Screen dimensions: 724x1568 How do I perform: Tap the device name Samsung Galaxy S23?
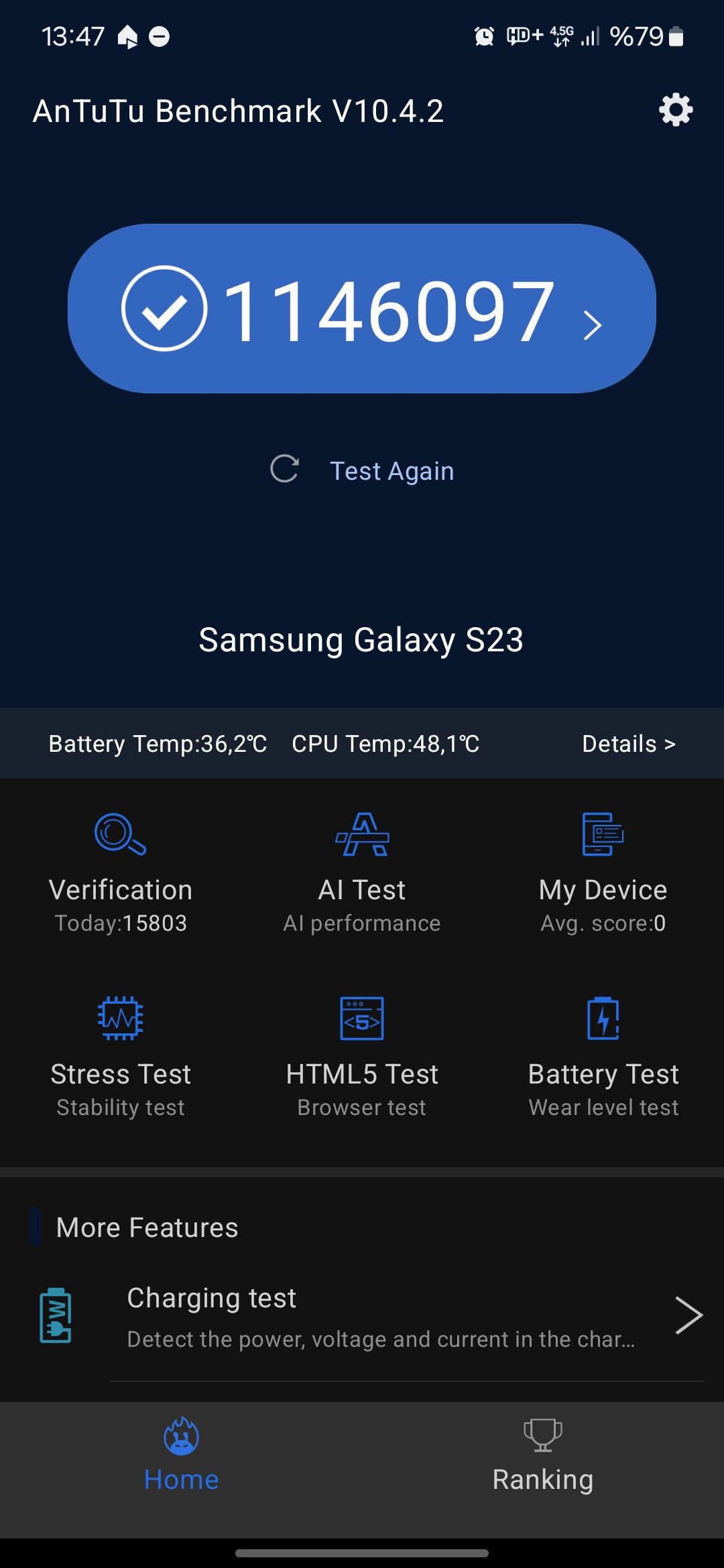362,640
